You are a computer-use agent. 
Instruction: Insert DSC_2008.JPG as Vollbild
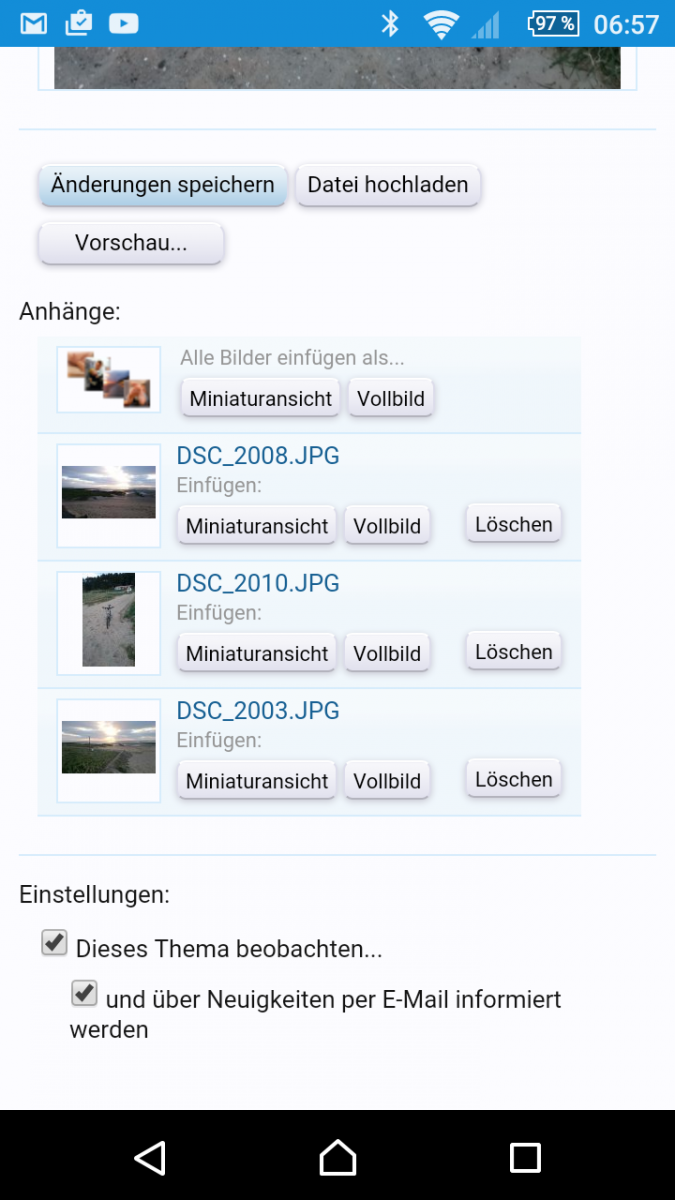click(387, 526)
